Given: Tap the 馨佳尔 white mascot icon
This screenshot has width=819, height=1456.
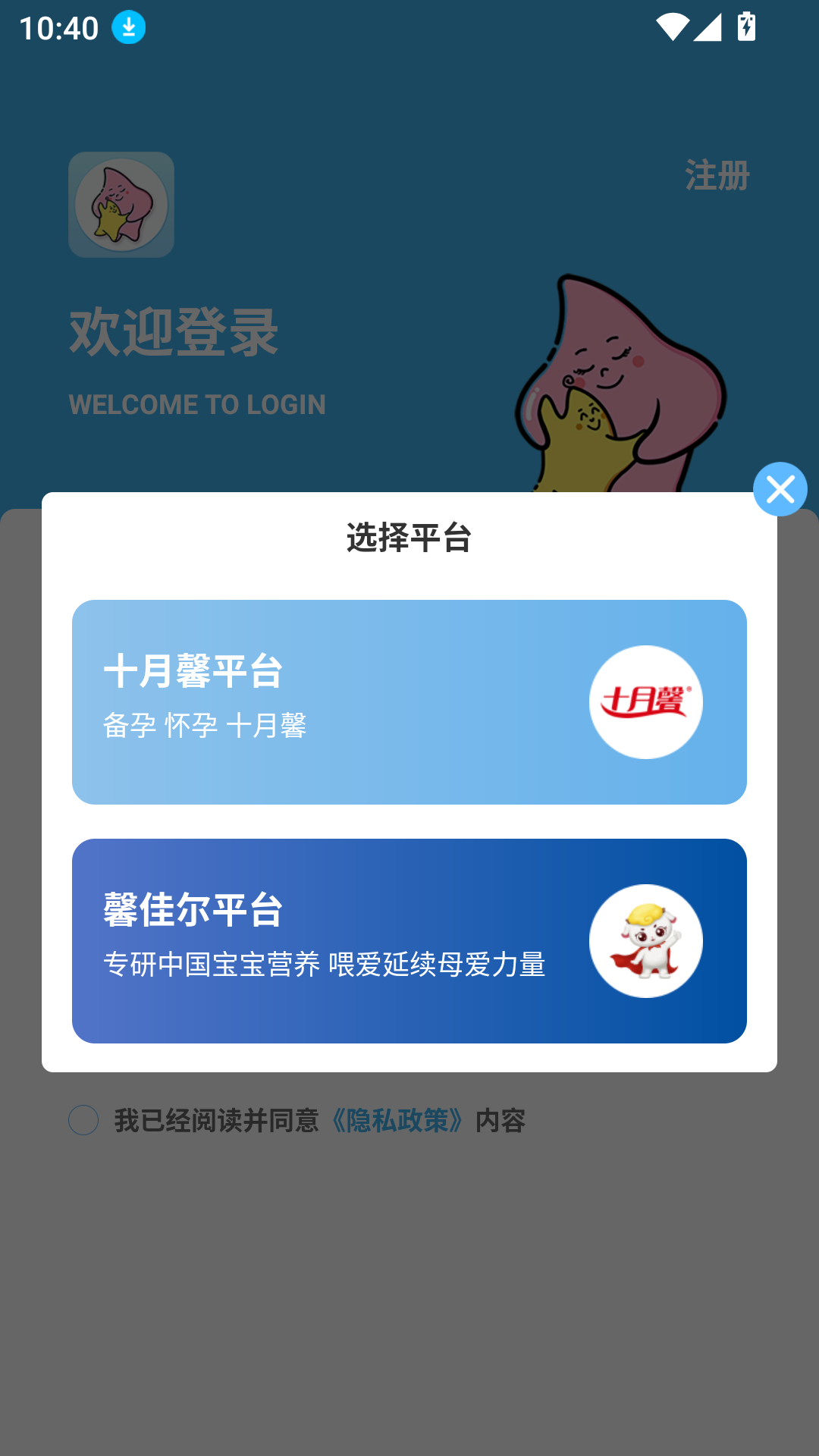Looking at the screenshot, I should coord(645,940).
